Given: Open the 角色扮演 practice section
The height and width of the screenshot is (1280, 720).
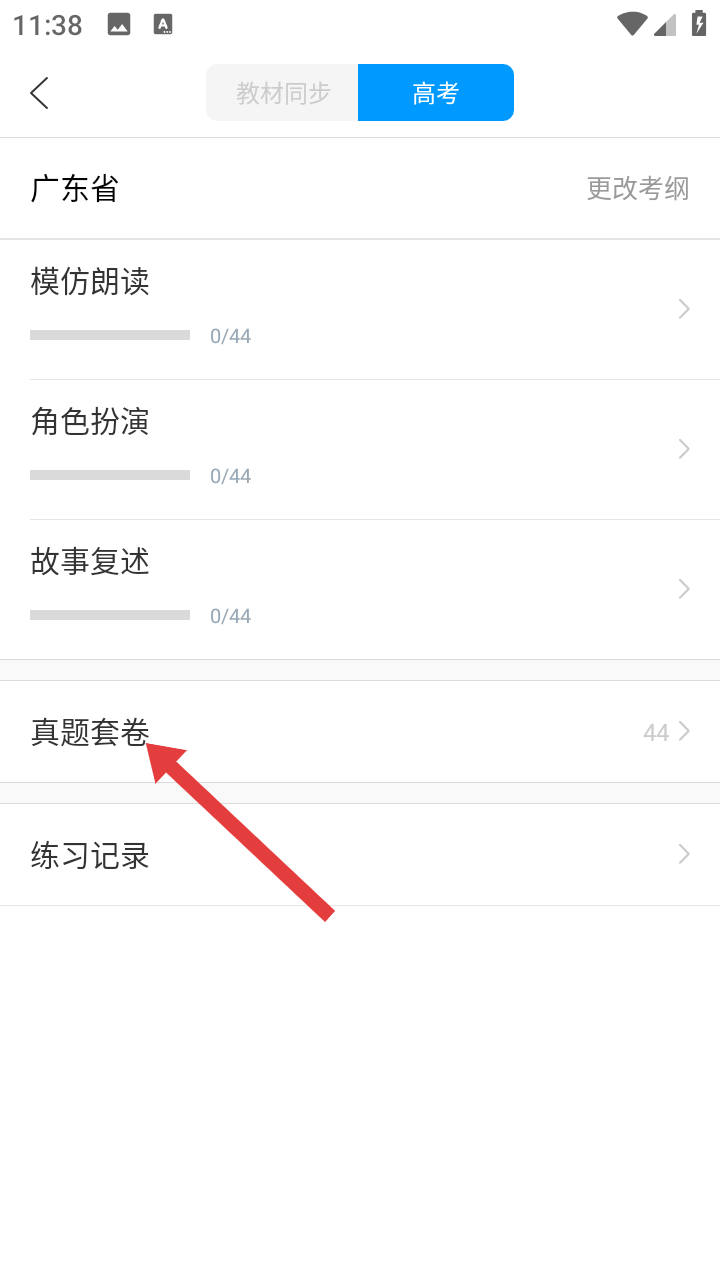Looking at the screenshot, I should 360,449.
